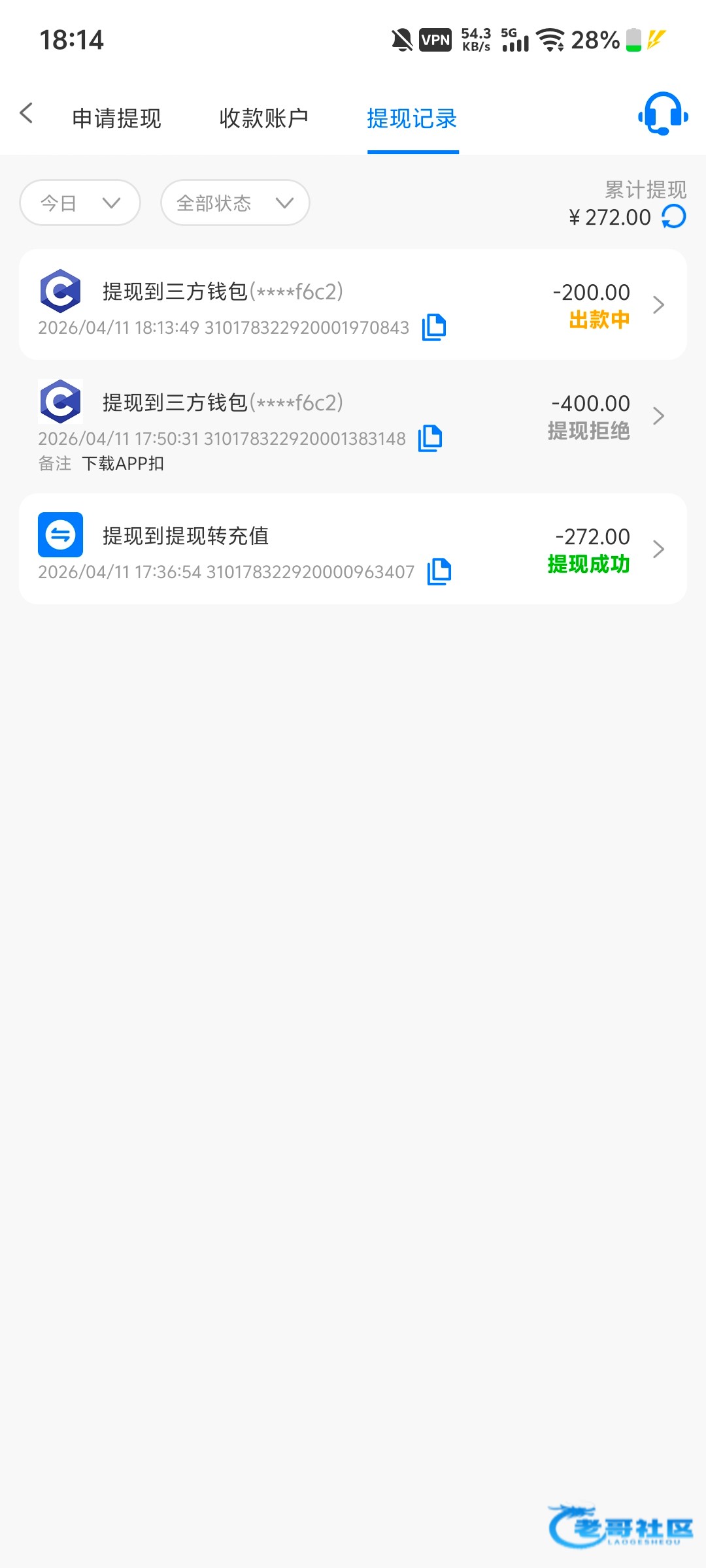706x1568 pixels.
Task: Select the 提现记录 tab
Action: [x=412, y=118]
